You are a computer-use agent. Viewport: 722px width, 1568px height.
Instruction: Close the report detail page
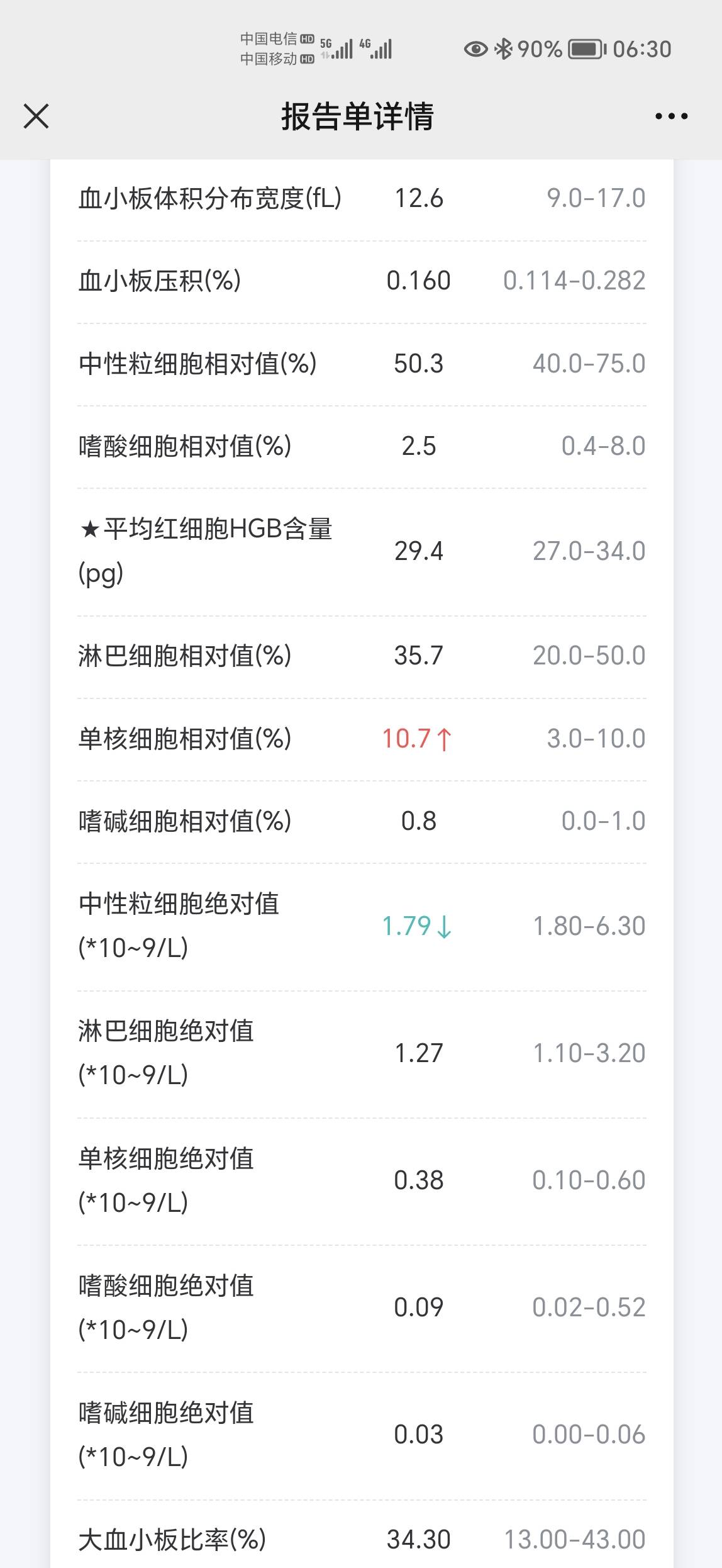(x=36, y=116)
